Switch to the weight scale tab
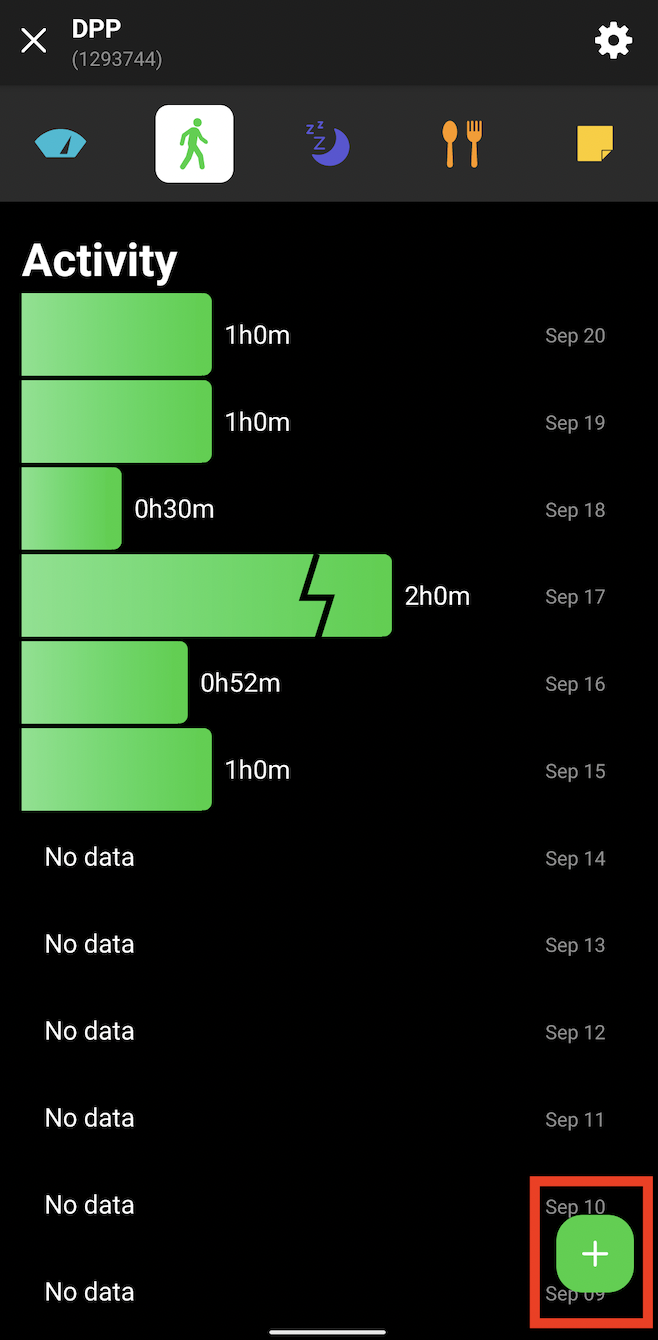This screenshot has height=1340, width=658. tap(61, 144)
